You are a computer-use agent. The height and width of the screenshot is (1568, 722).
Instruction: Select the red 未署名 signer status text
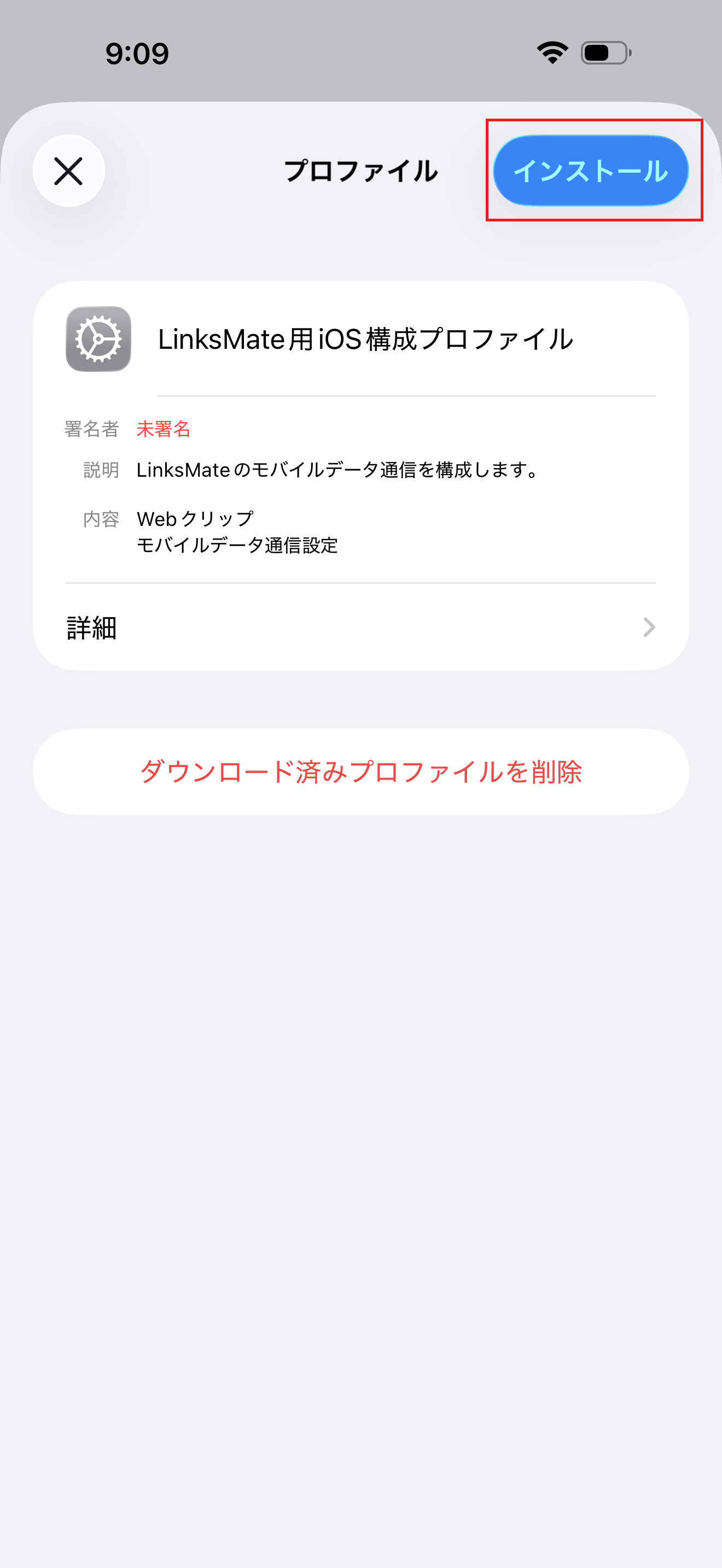[x=163, y=429]
